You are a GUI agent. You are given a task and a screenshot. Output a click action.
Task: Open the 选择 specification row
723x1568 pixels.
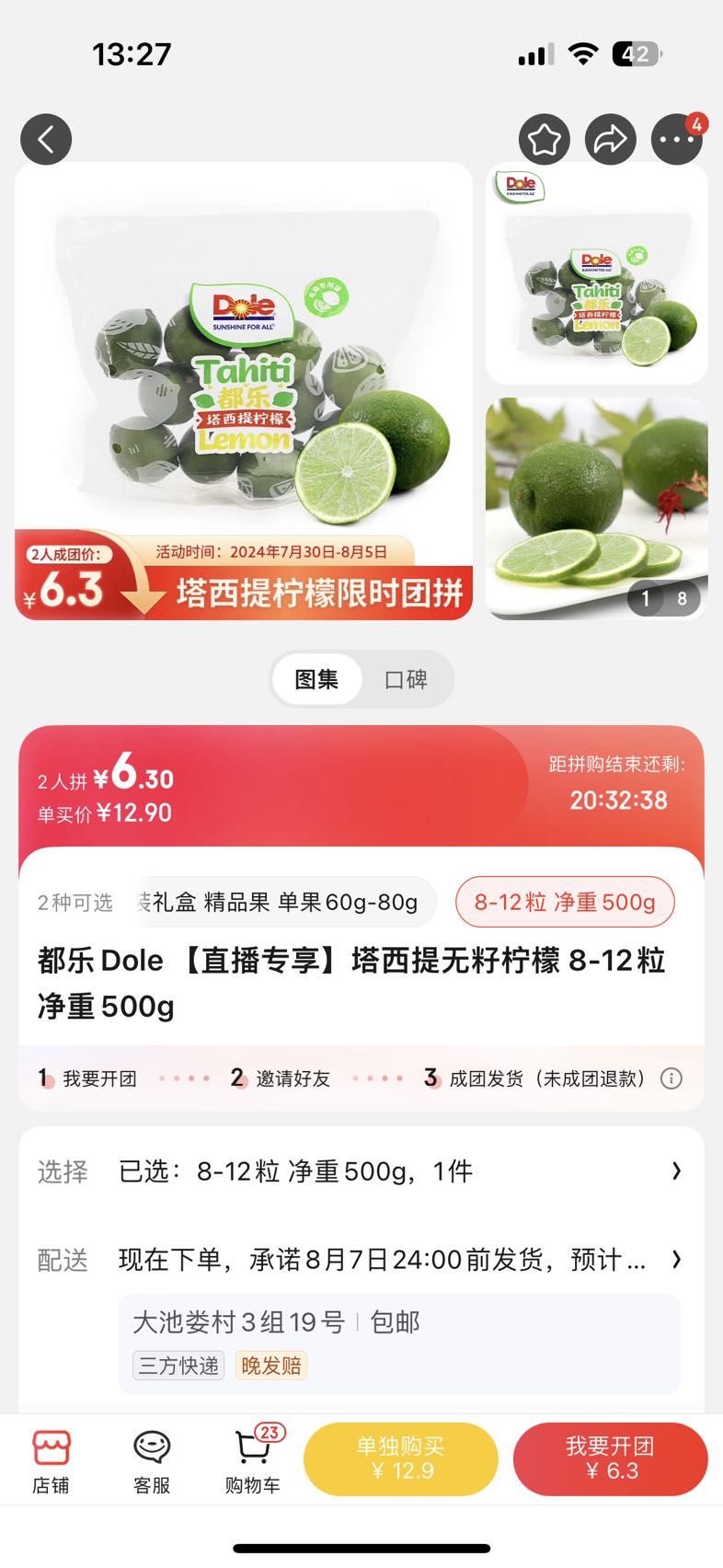(x=361, y=1171)
